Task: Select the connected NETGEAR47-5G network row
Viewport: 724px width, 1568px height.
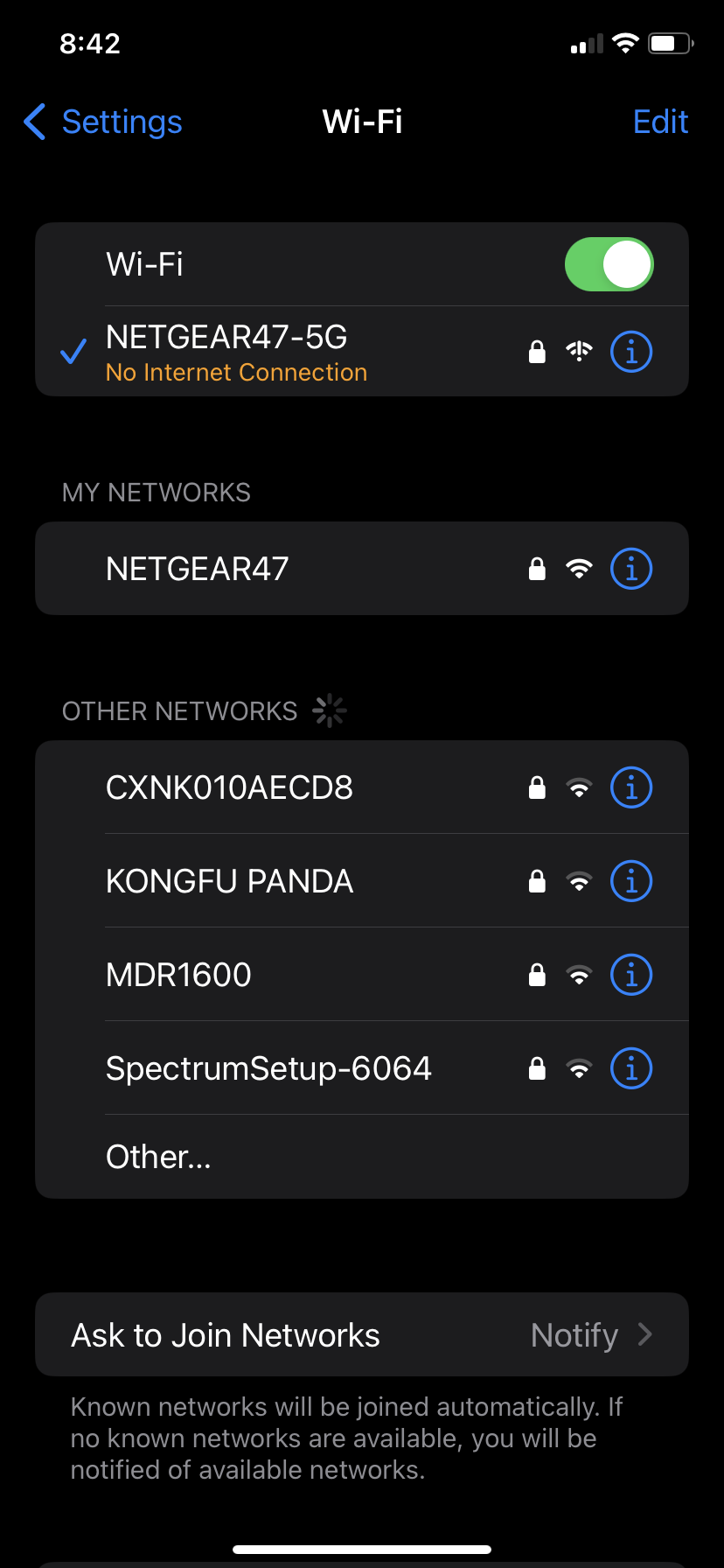Action: point(262,352)
